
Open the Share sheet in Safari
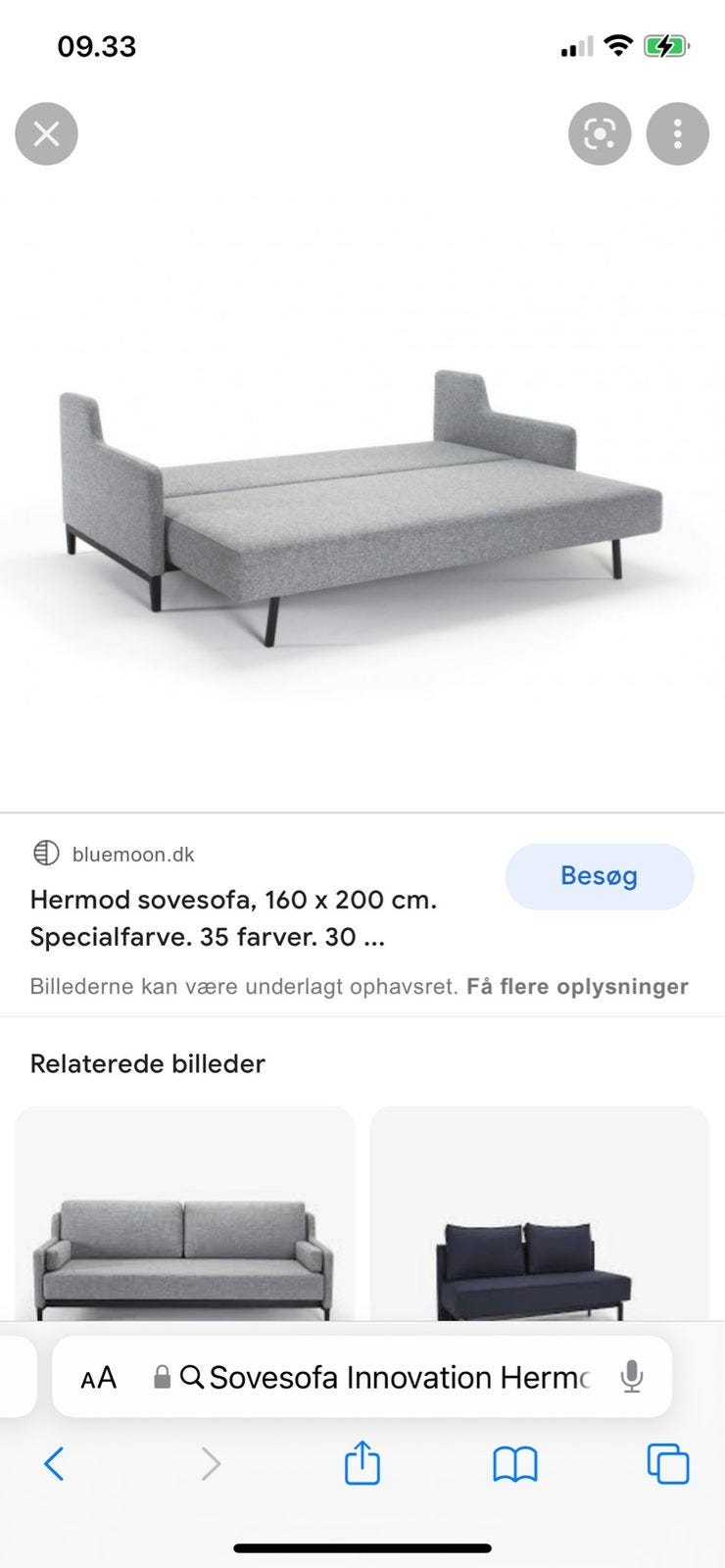(x=362, y=1464)
